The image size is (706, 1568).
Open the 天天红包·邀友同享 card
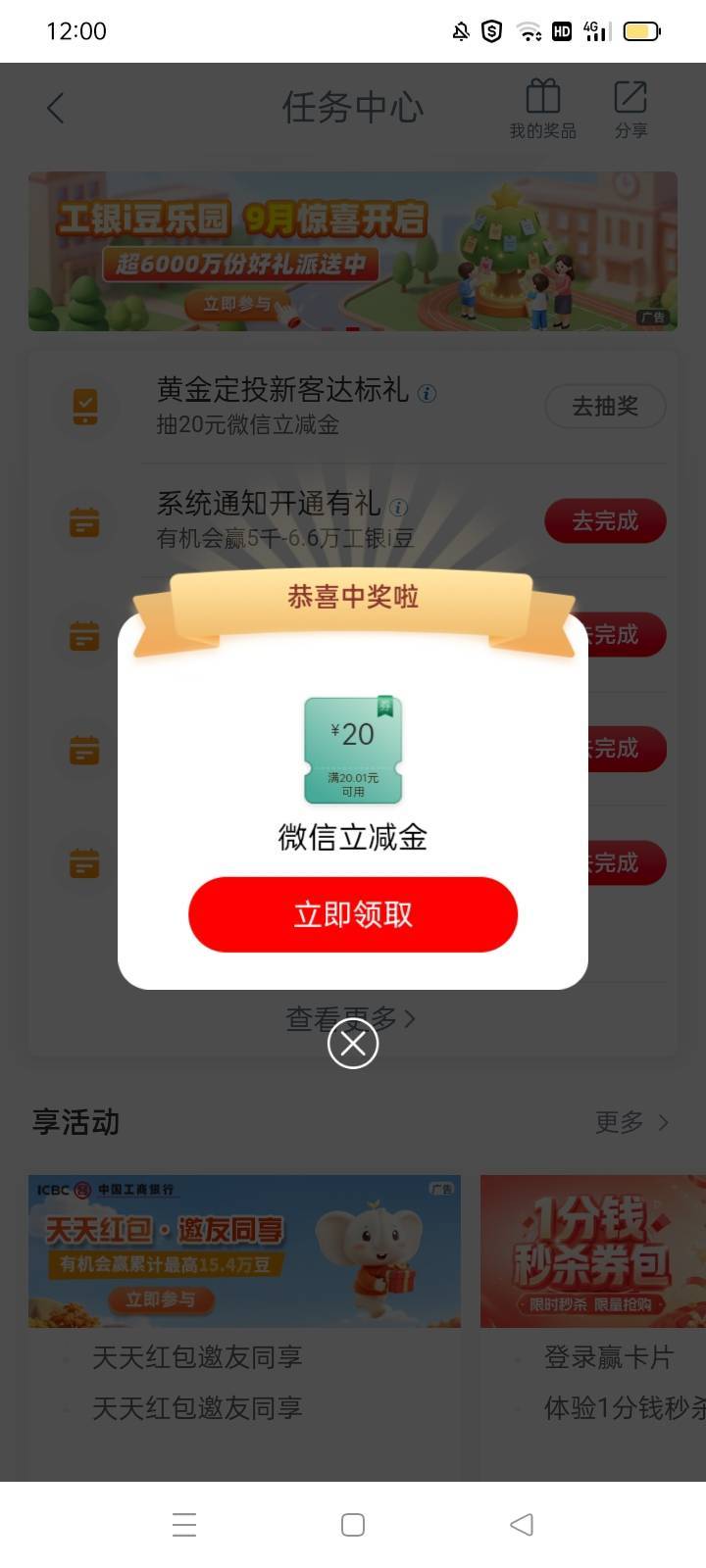coord(244,1251)
